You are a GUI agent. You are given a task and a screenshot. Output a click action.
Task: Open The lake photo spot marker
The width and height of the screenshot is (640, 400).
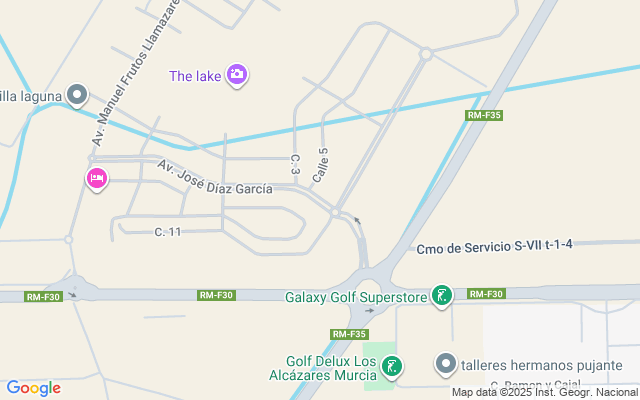click(237, 75)
